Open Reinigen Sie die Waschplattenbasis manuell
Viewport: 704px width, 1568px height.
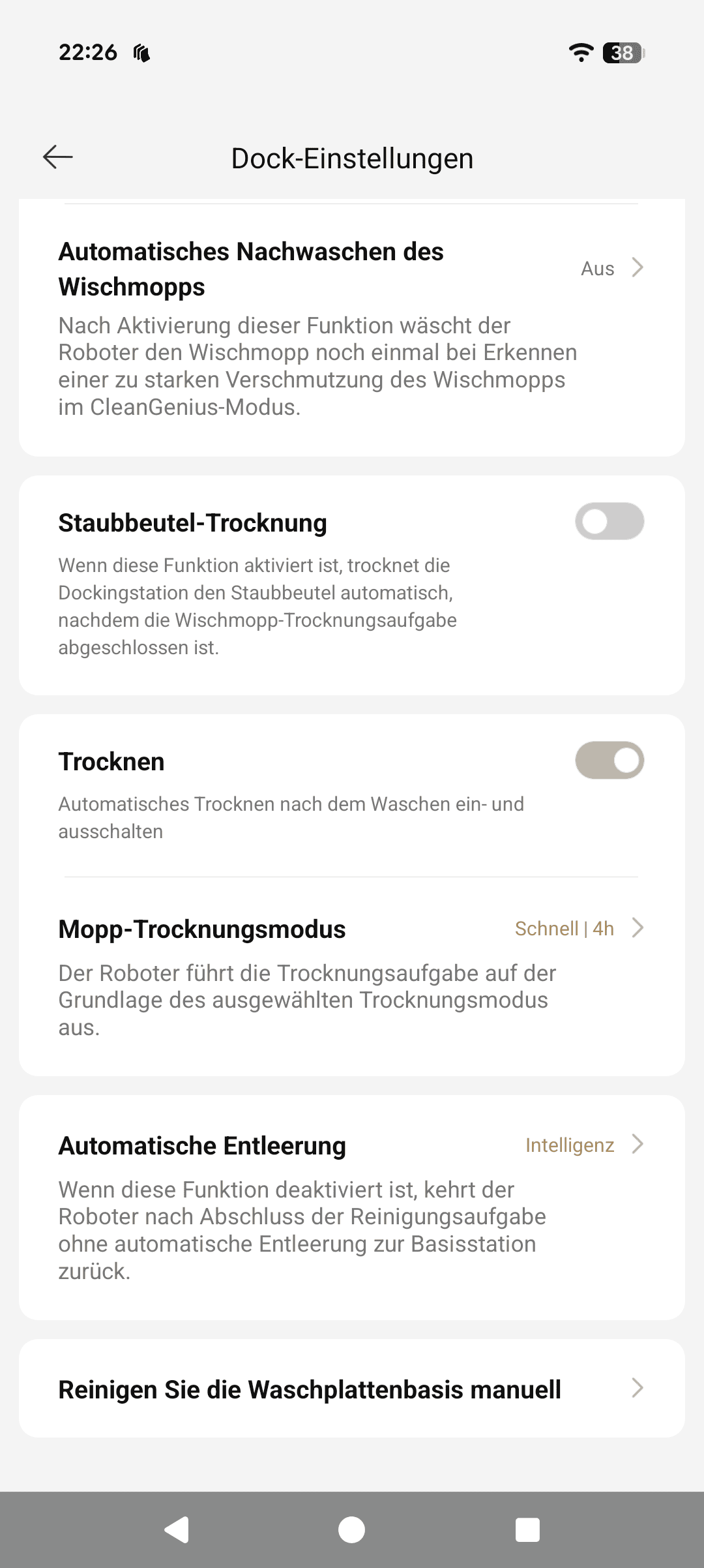[x=351, y=1389]
